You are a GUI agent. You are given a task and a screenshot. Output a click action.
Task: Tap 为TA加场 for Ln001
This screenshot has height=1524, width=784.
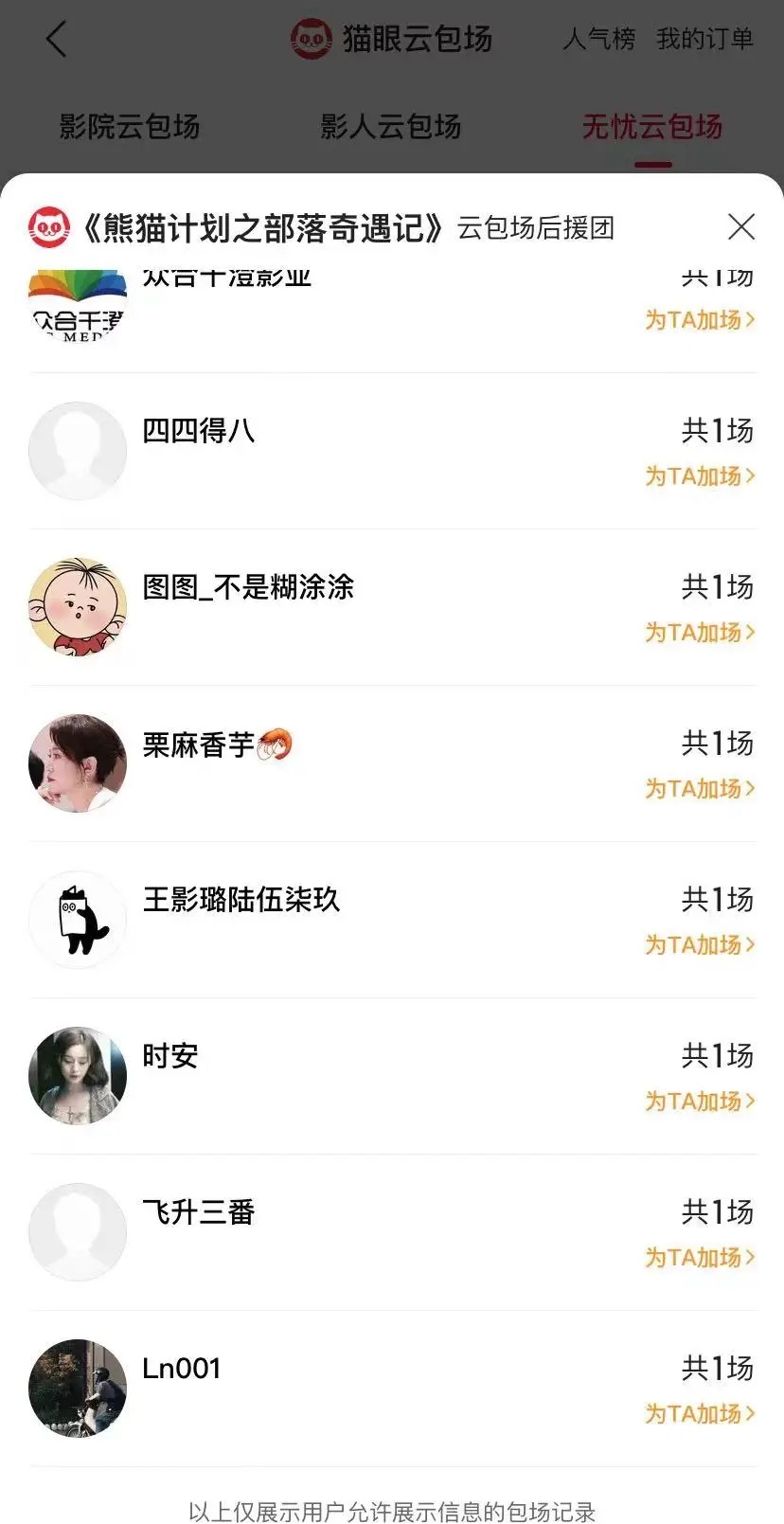700,1414
